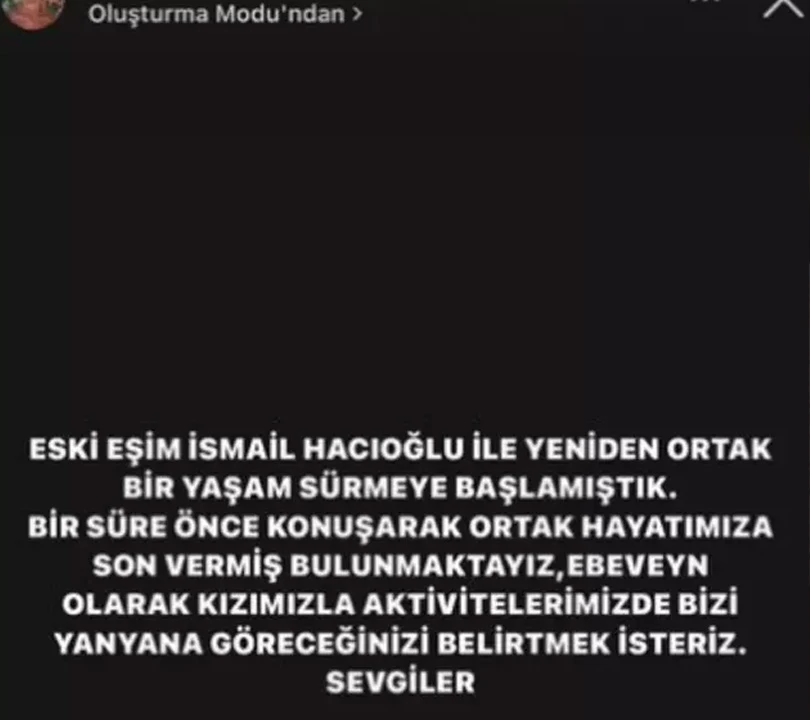Close the story viewer
Viewport: 810px width, 720px height.
coord(783,8)
